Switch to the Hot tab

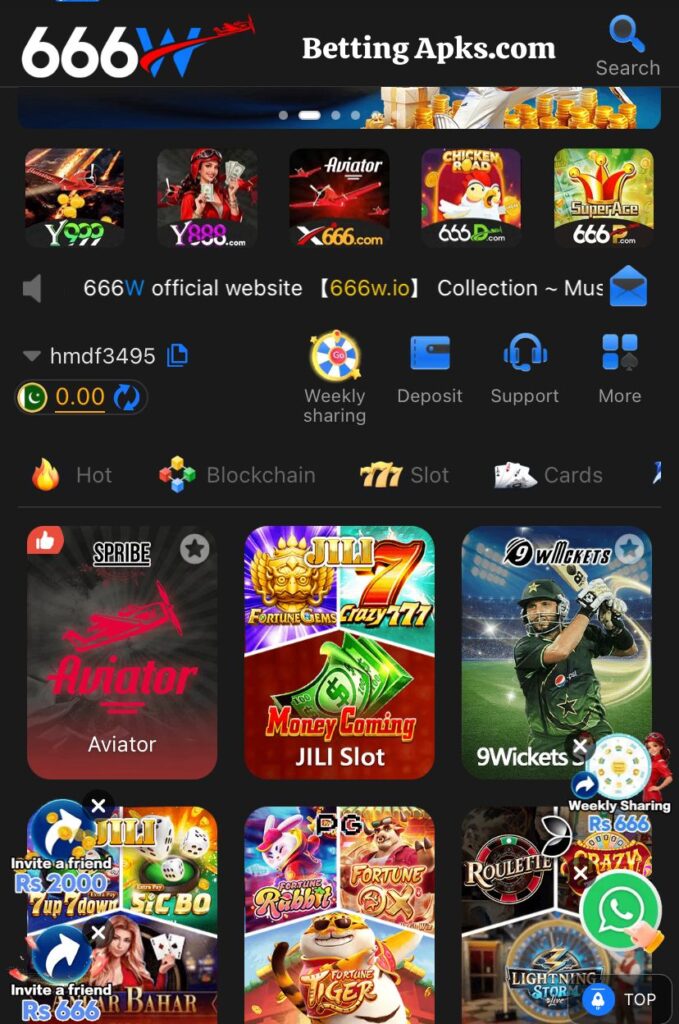pos(72,475)
